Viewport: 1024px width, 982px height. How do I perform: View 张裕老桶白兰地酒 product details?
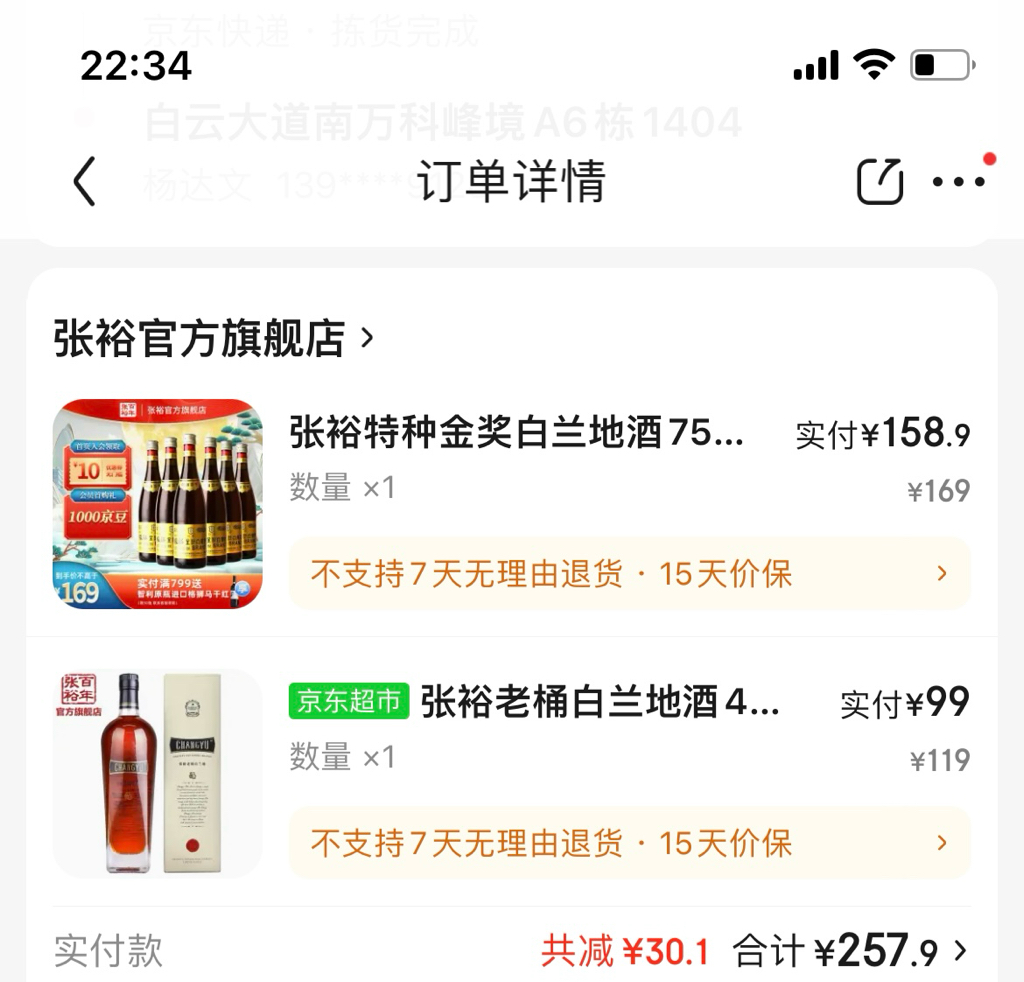point(598,702)
